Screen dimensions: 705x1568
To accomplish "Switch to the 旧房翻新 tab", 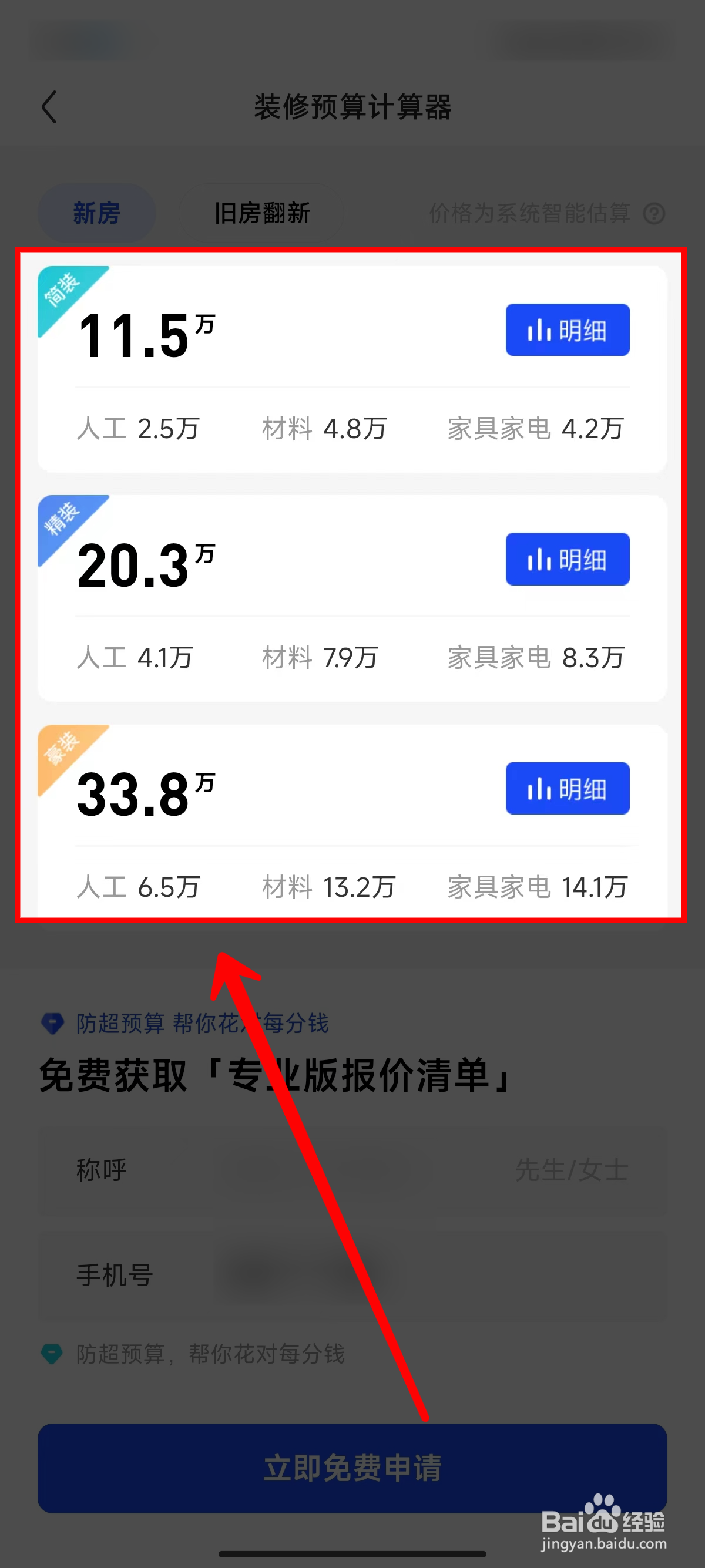I will coord(263,213).
